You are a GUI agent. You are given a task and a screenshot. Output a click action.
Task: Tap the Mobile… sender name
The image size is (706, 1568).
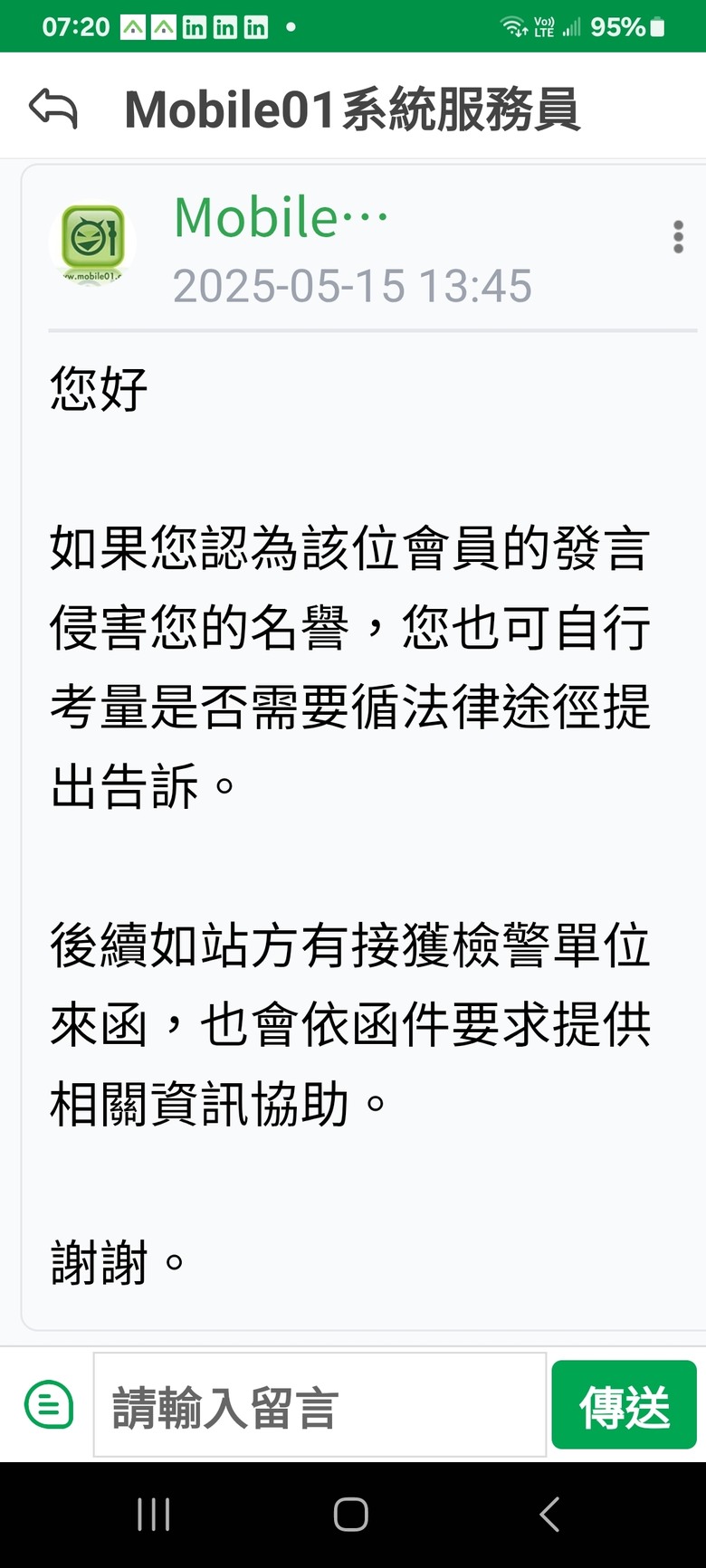point(281,219)
